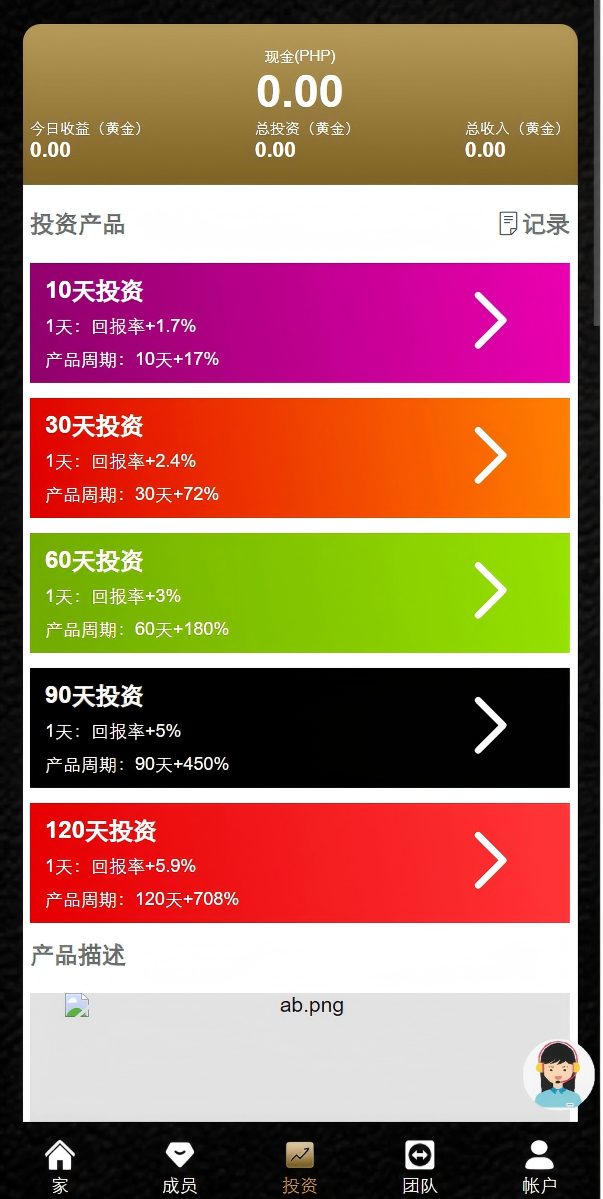The image size is (603, 1199).
Task: Switch to the 成员 tab
Action: click(179, 1166)
